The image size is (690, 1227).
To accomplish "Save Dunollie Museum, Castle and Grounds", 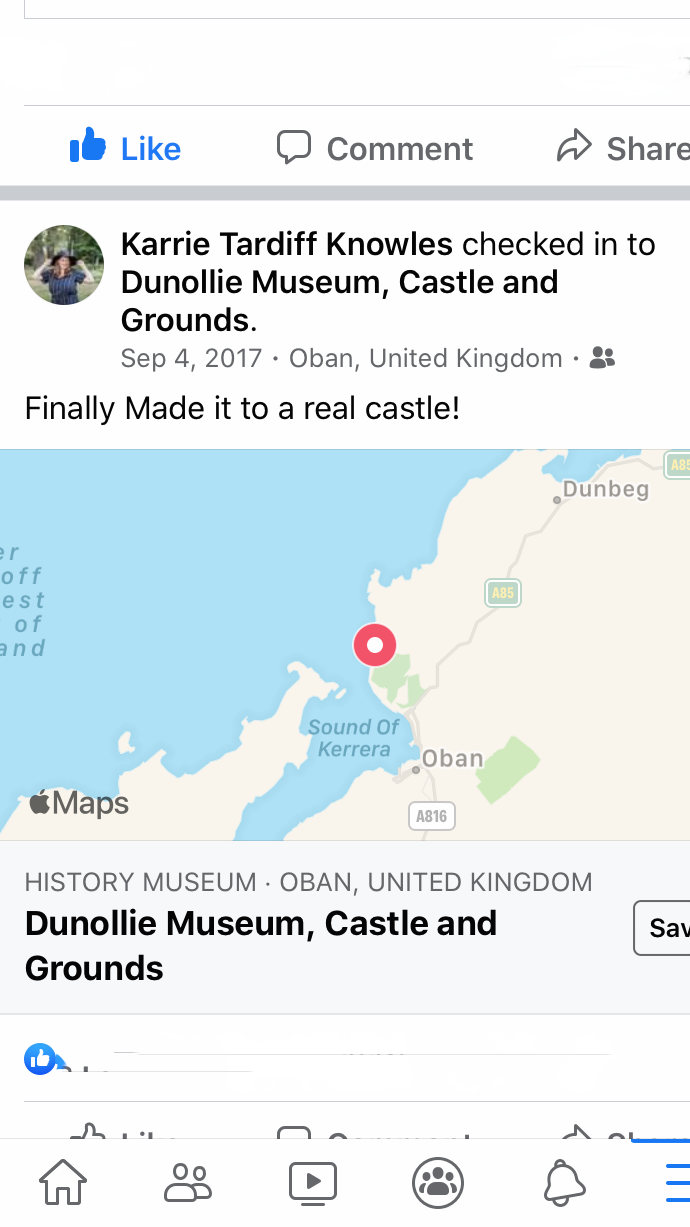I will tap(664, 928).
